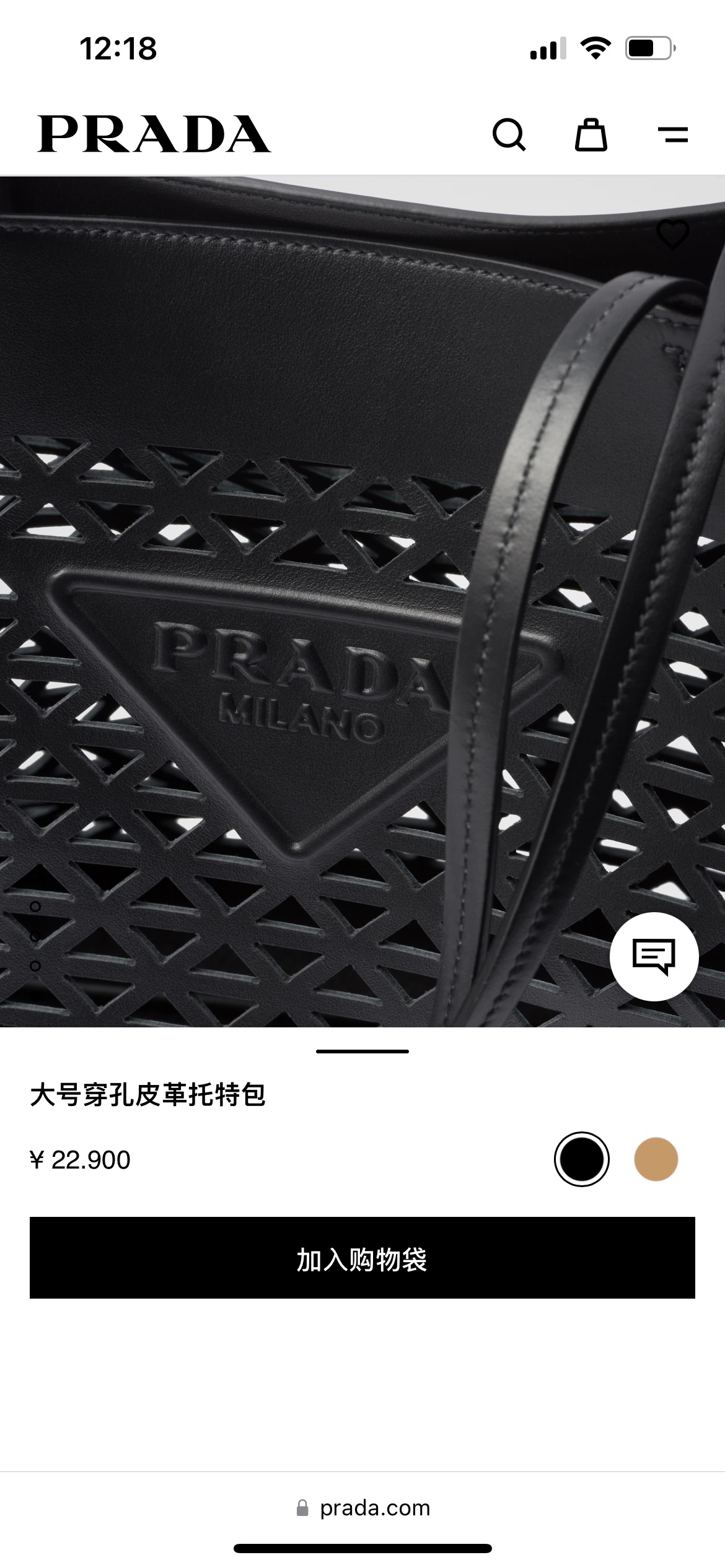This screenshot has height=1568, width=725.
Task: Open the search icon in the header
Action: pyautogui.click(x=509, y=134)
